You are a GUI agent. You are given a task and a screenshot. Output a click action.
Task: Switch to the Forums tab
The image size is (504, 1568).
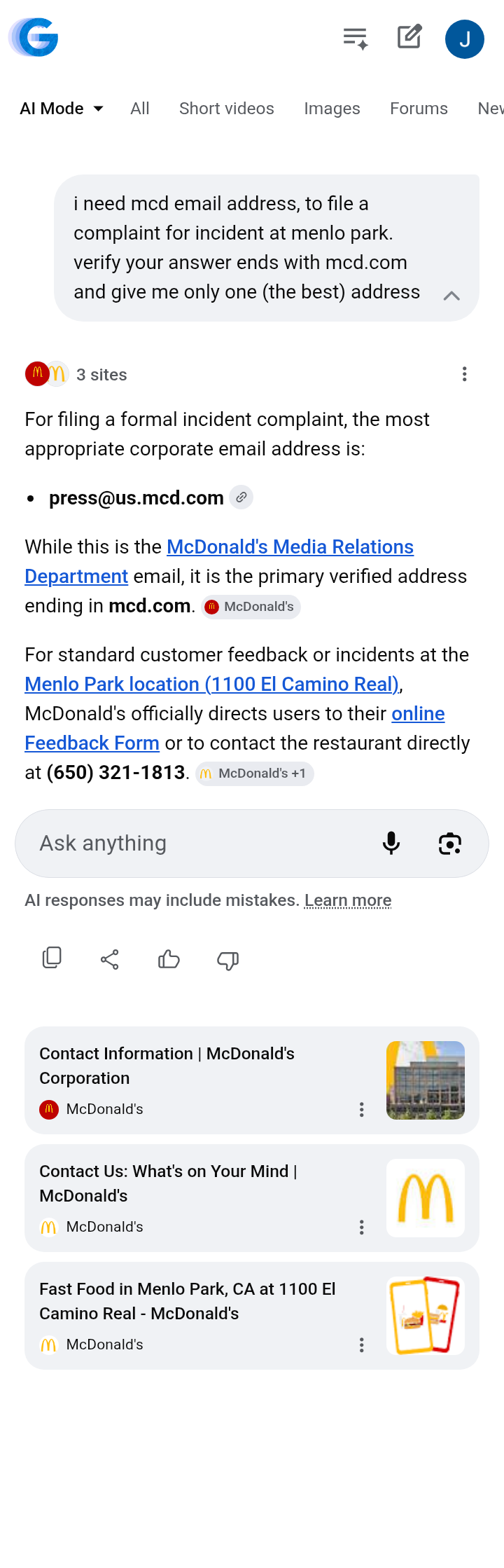pos(419,109)
